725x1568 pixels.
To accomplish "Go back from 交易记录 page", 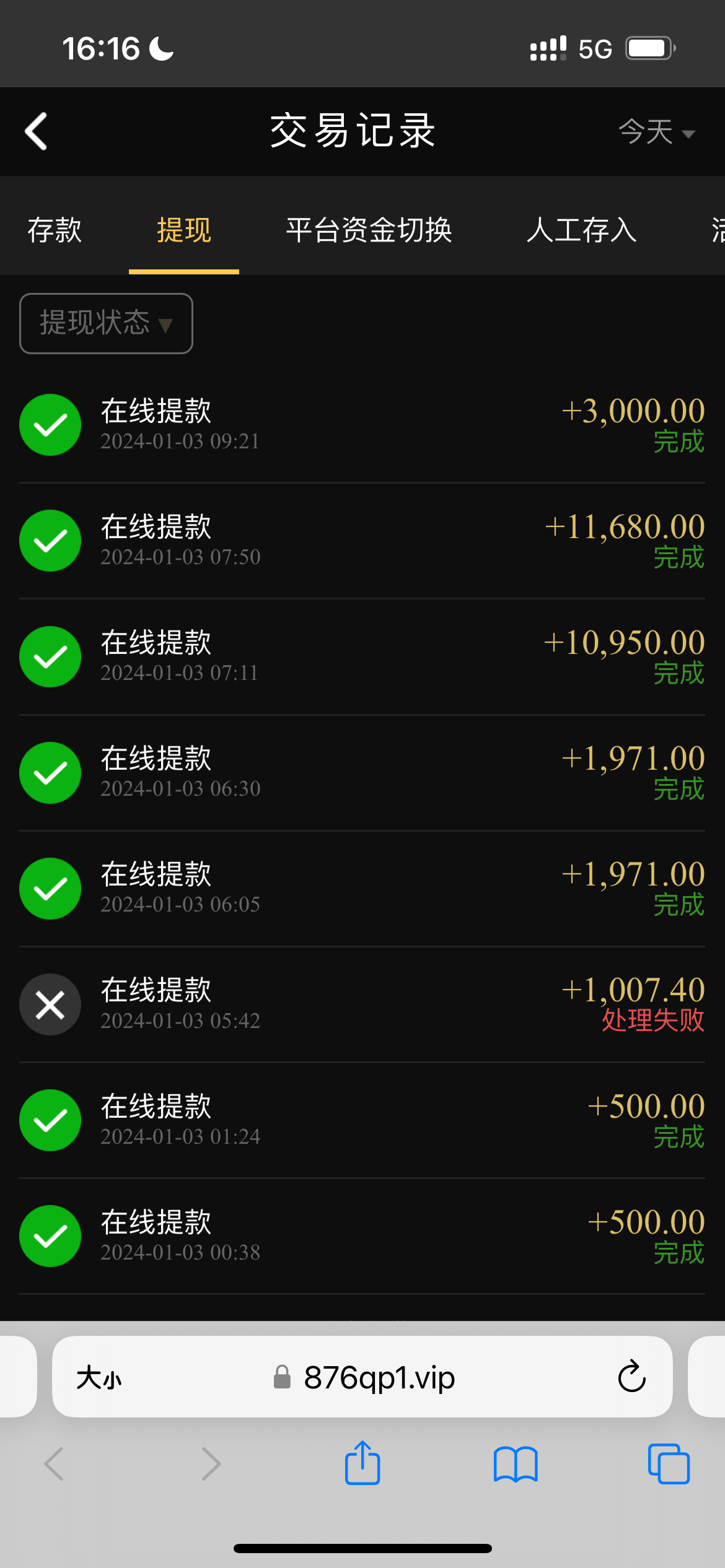I will point(36,131).
